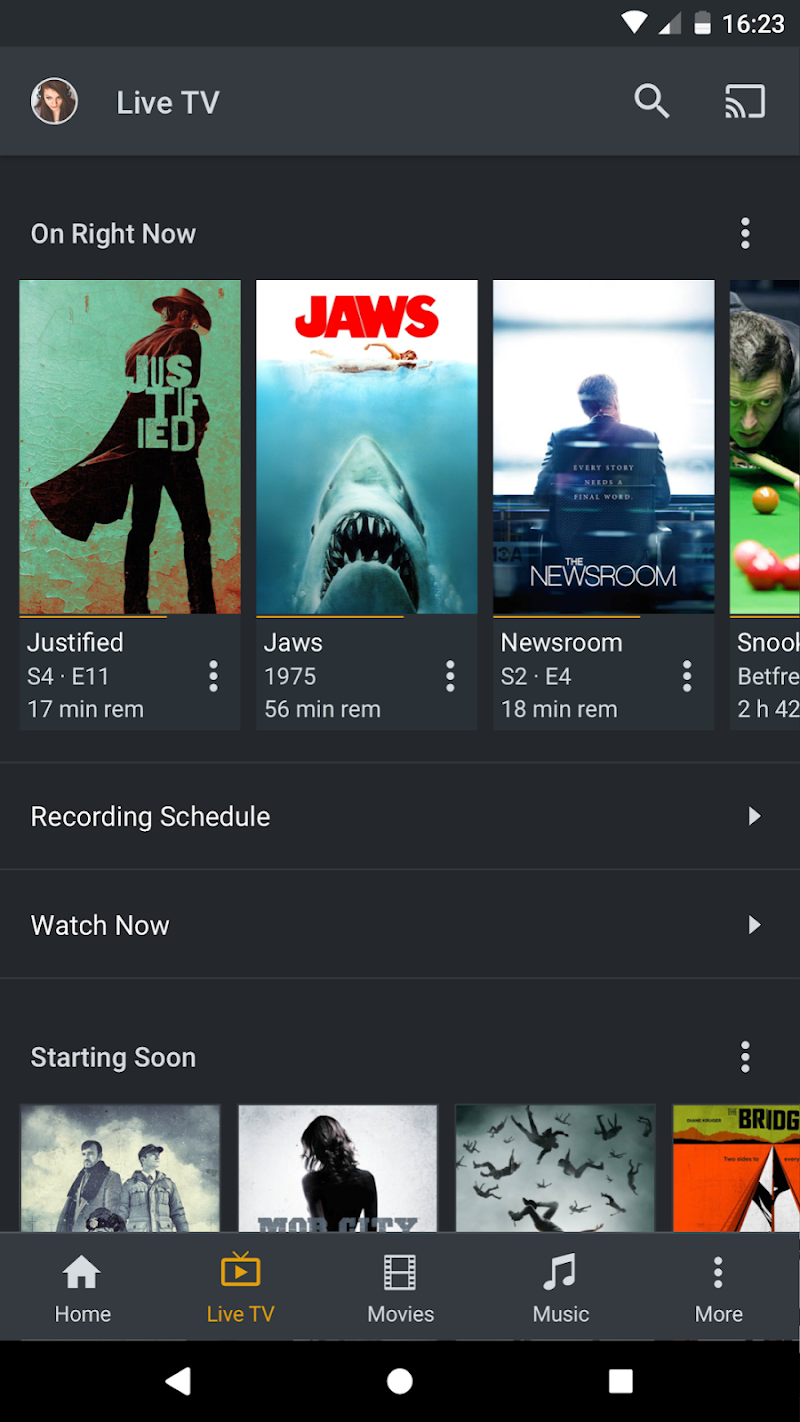The width and height of the screenshot is (800, 1422).
Task: Tap the system back button
Action: 178,1381
